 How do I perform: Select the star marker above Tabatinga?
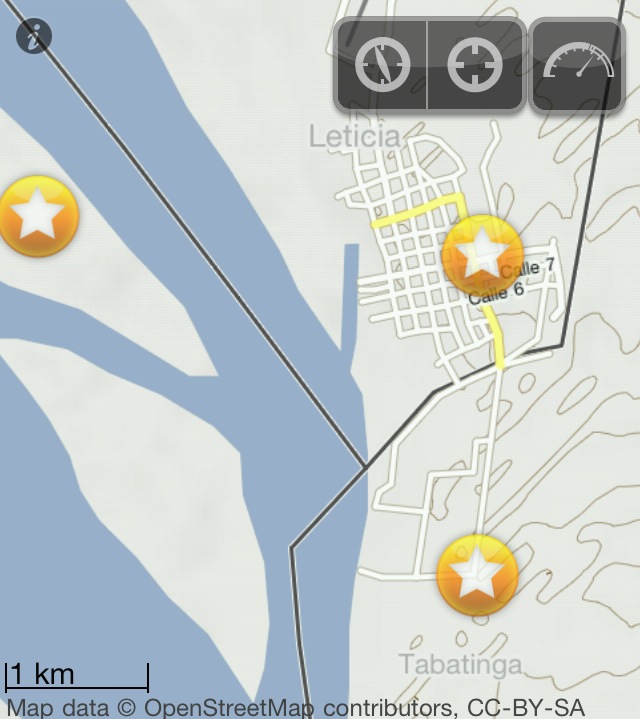click(477, 574)
